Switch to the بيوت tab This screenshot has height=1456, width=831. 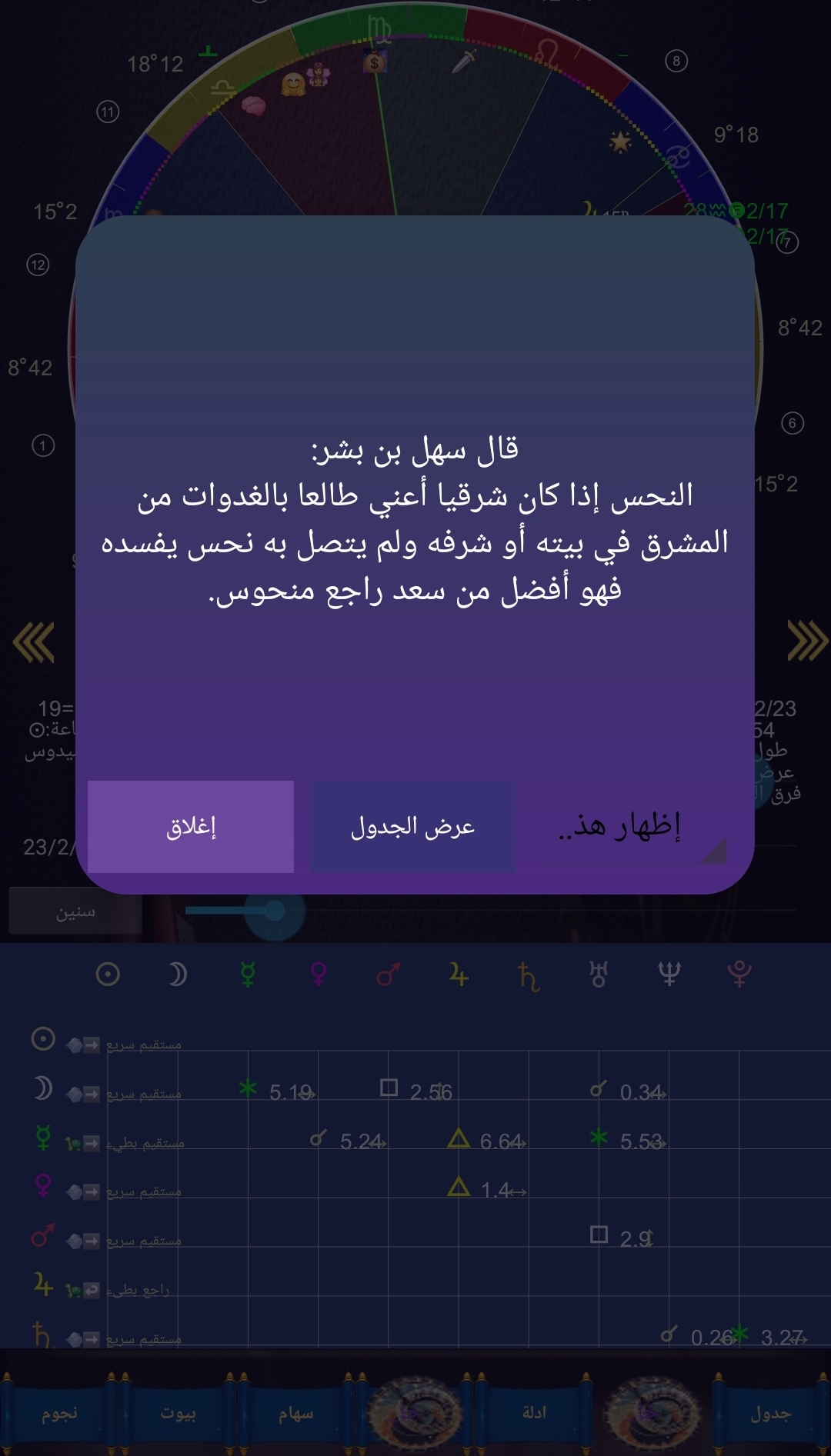click(x=178, y=1414)
